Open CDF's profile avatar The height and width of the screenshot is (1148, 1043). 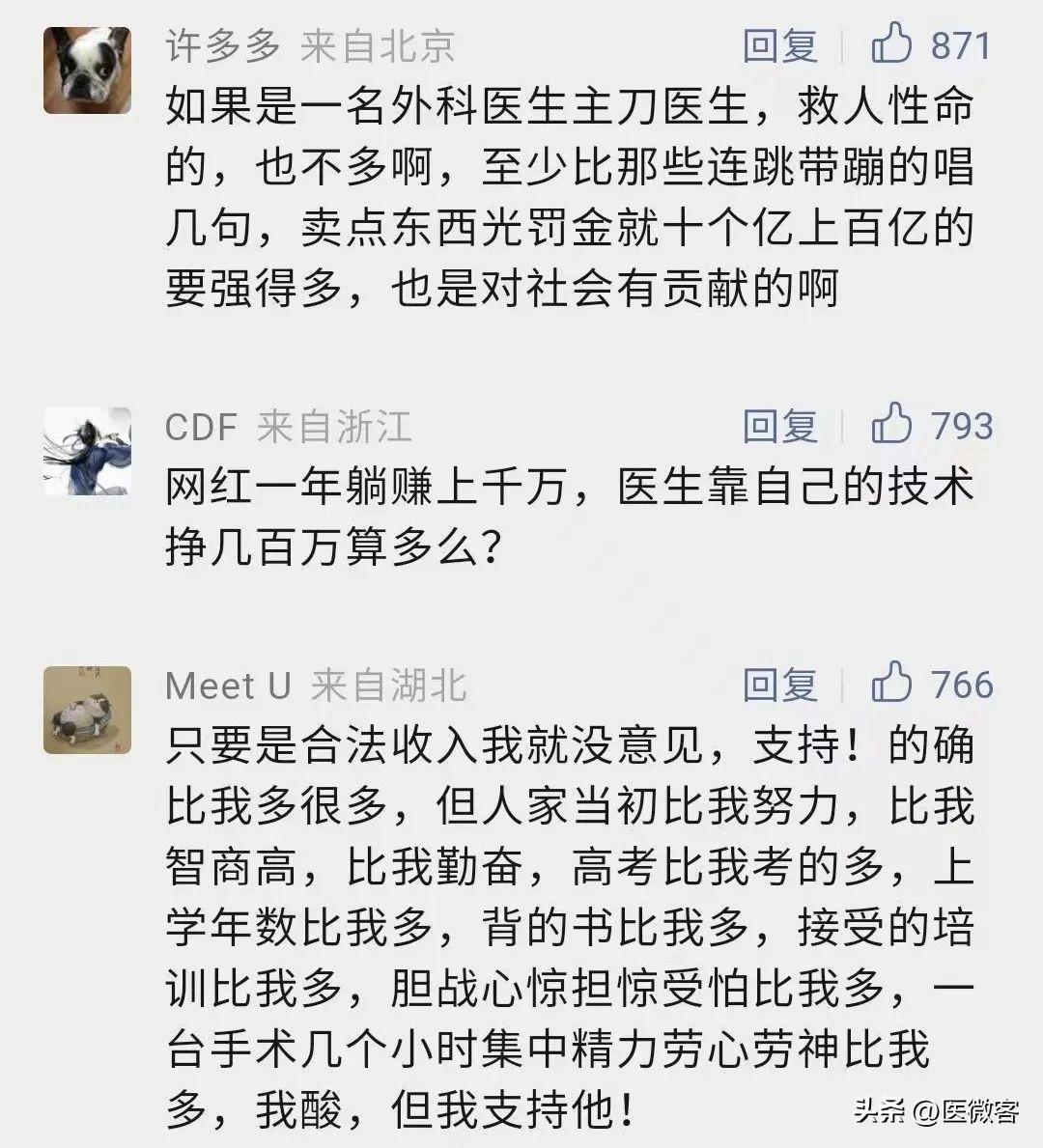click(87, 451)
